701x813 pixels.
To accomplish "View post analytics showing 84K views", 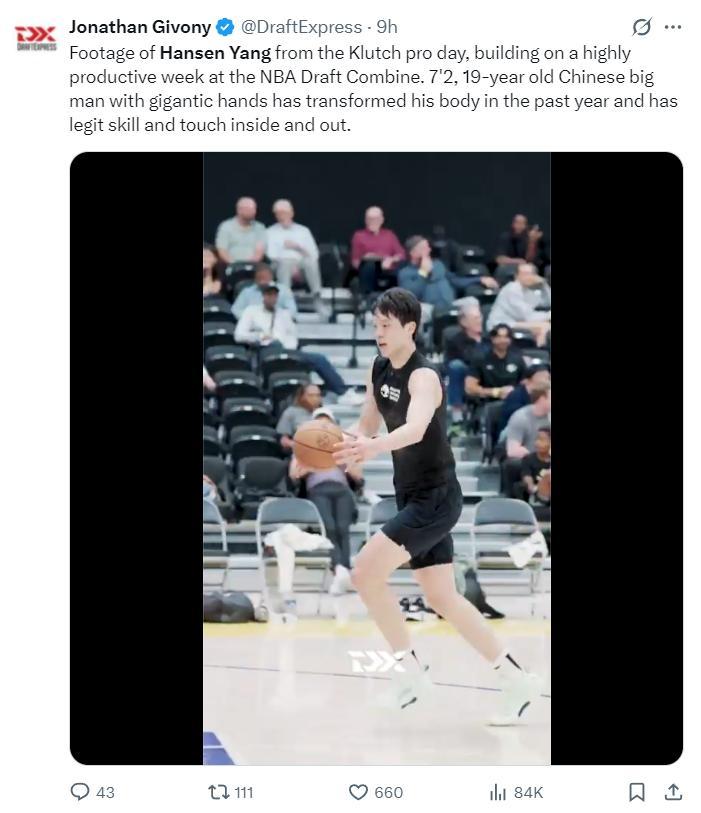I will pyautogui.click(x=497, y=792).
